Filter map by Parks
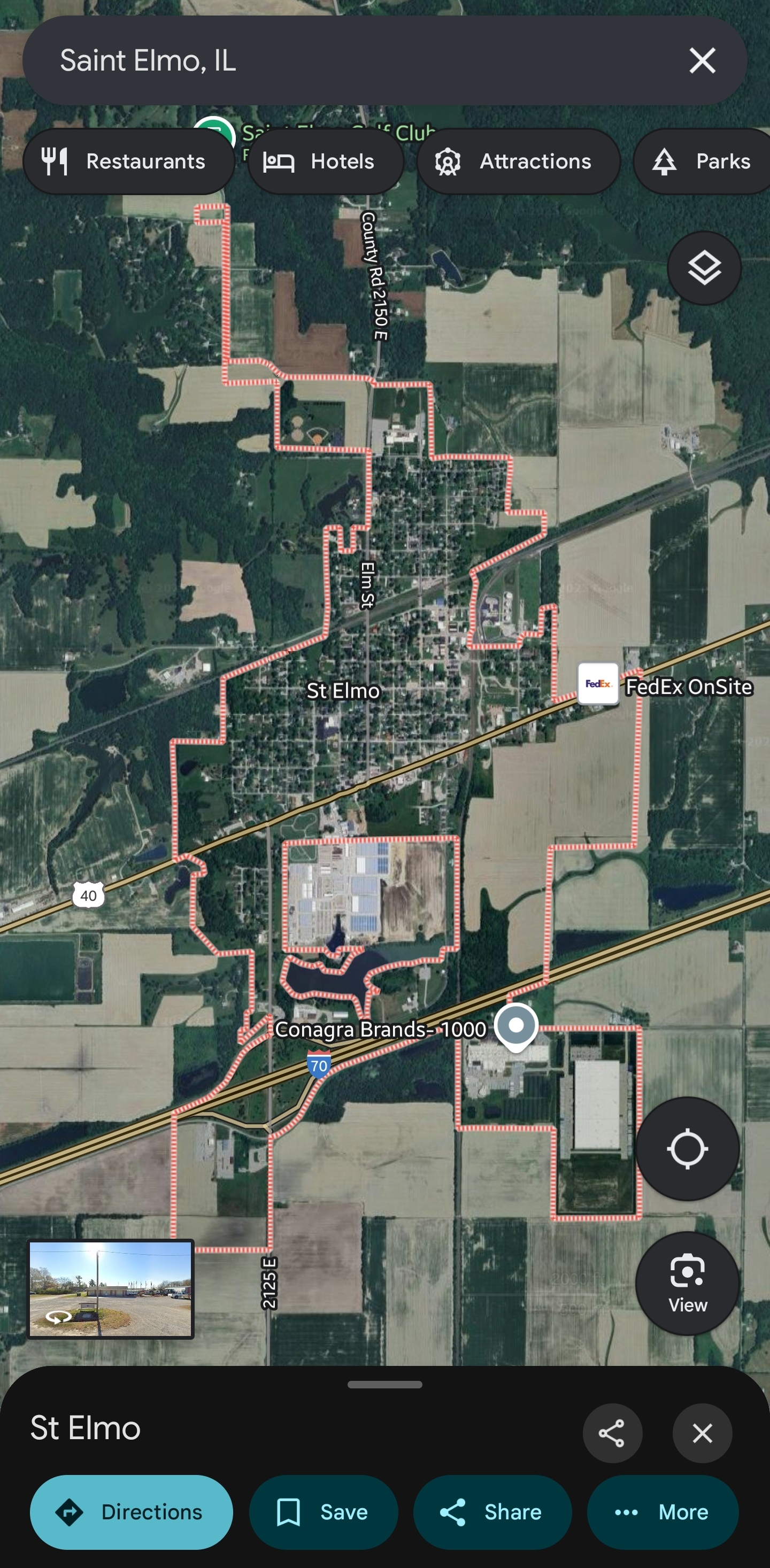Image resolution: width=770 pixels, height=1568 pixels. click(702, 161)
